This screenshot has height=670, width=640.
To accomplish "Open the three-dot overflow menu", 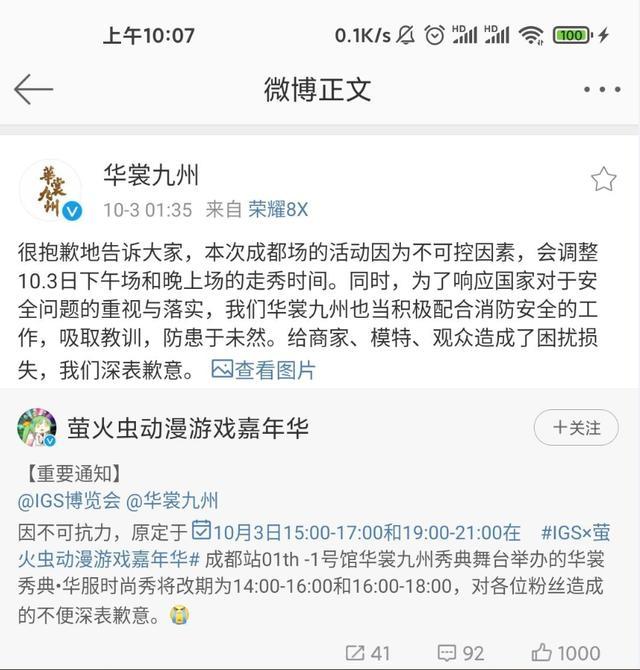I will pyautogui.click(x=602, y=89).
